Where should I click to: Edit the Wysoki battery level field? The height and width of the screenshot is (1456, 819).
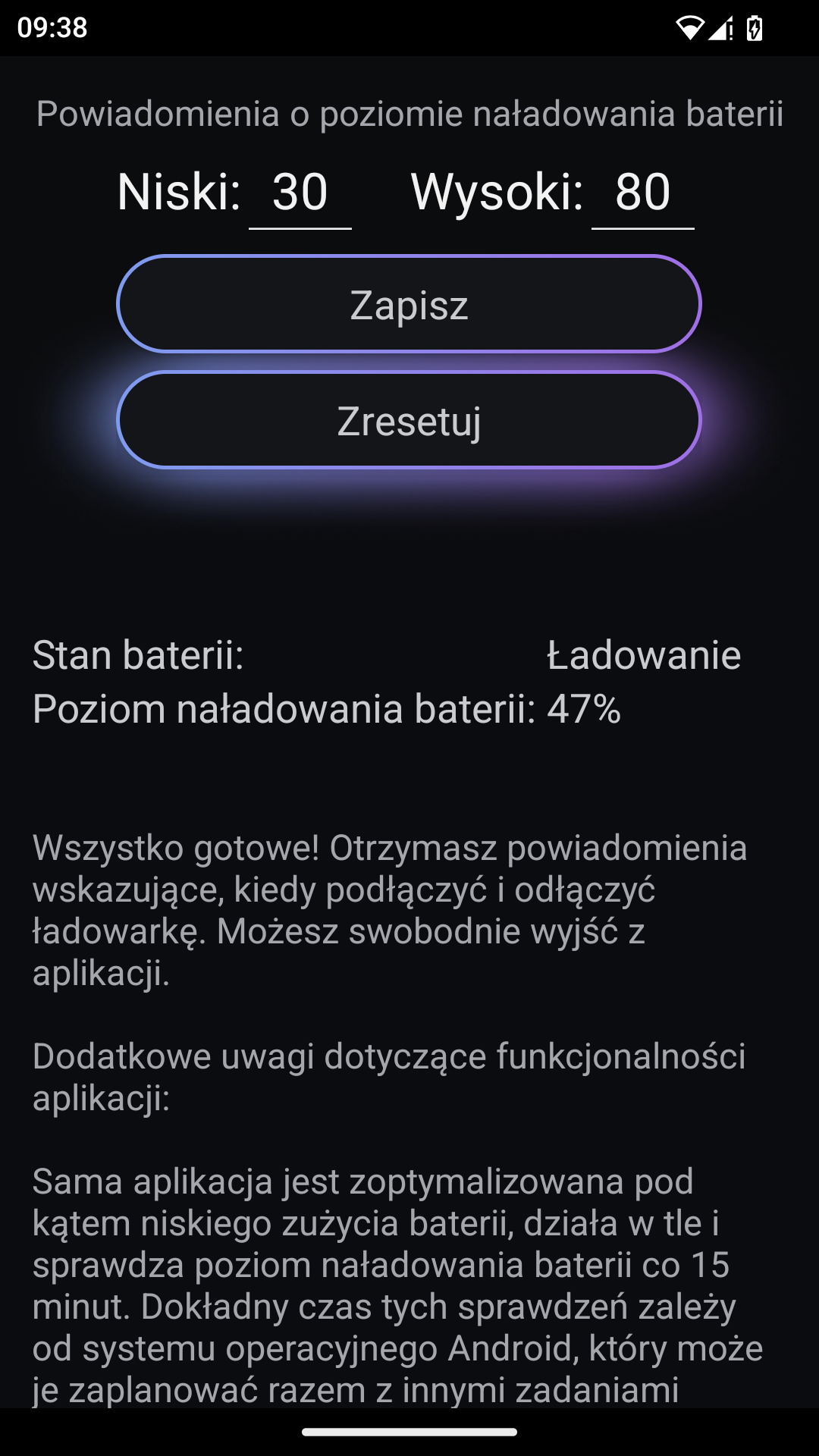click(x=642, y=193)
